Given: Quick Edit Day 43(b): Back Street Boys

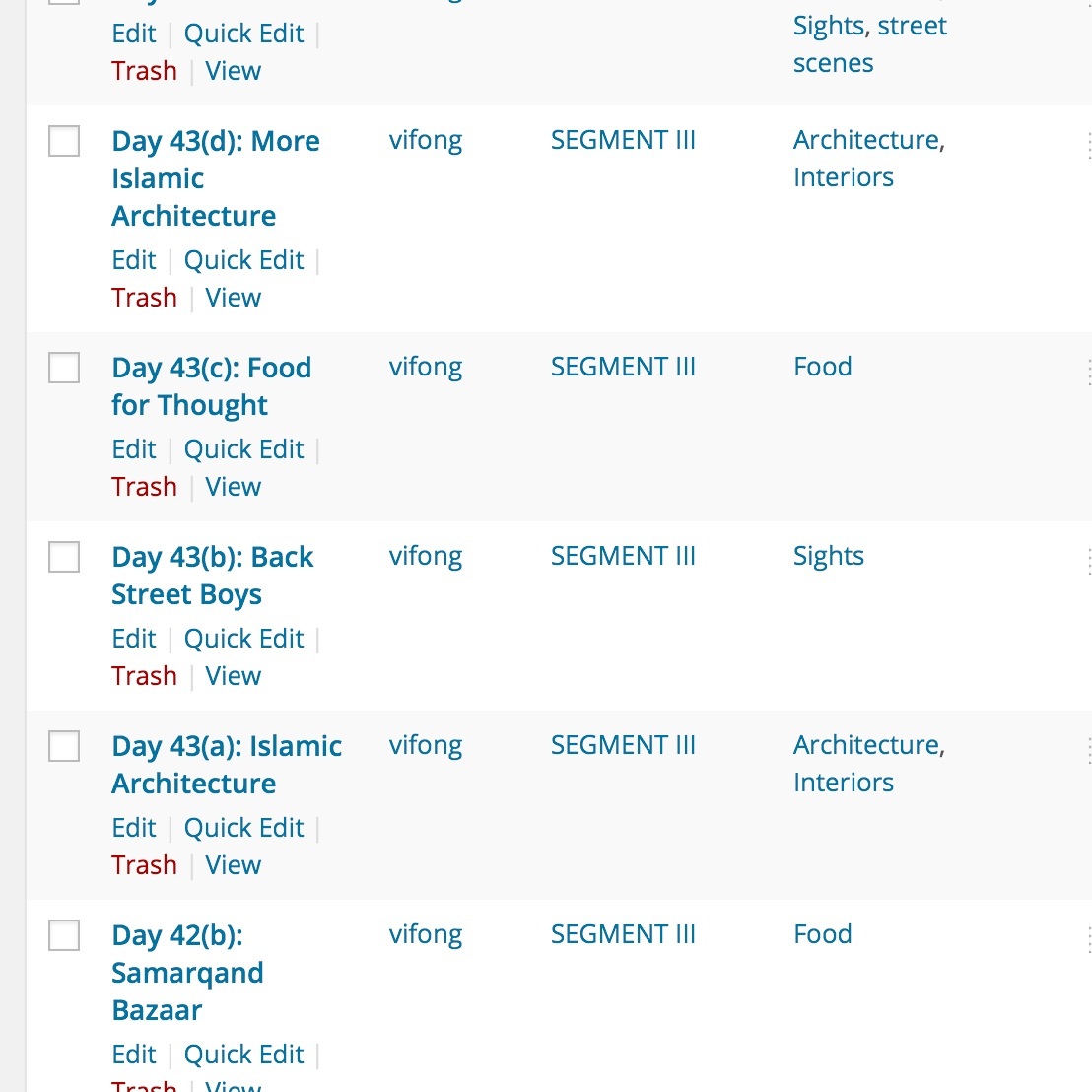Looking at the screenshot, I should click(x=243, y=639).
